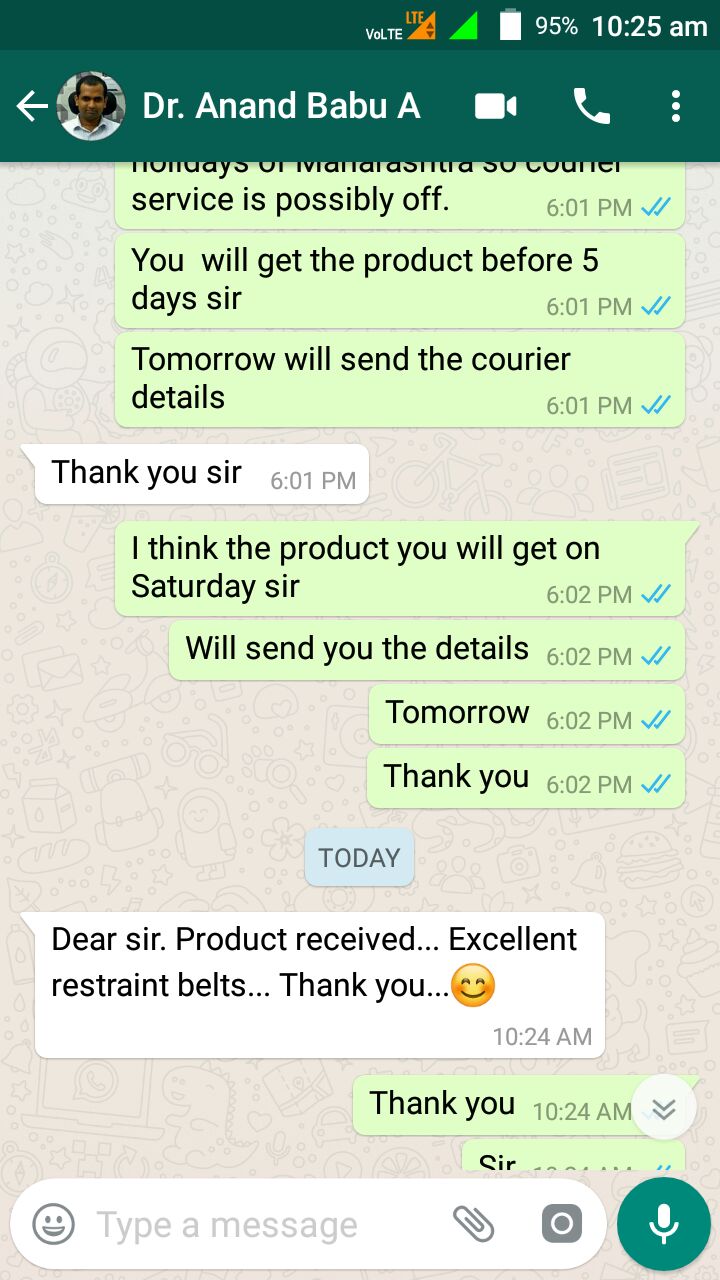The width and height of the screenshot is (720, 1280).
Task: Start a voice call with Dr. Anand
Action: click(591, 106)
